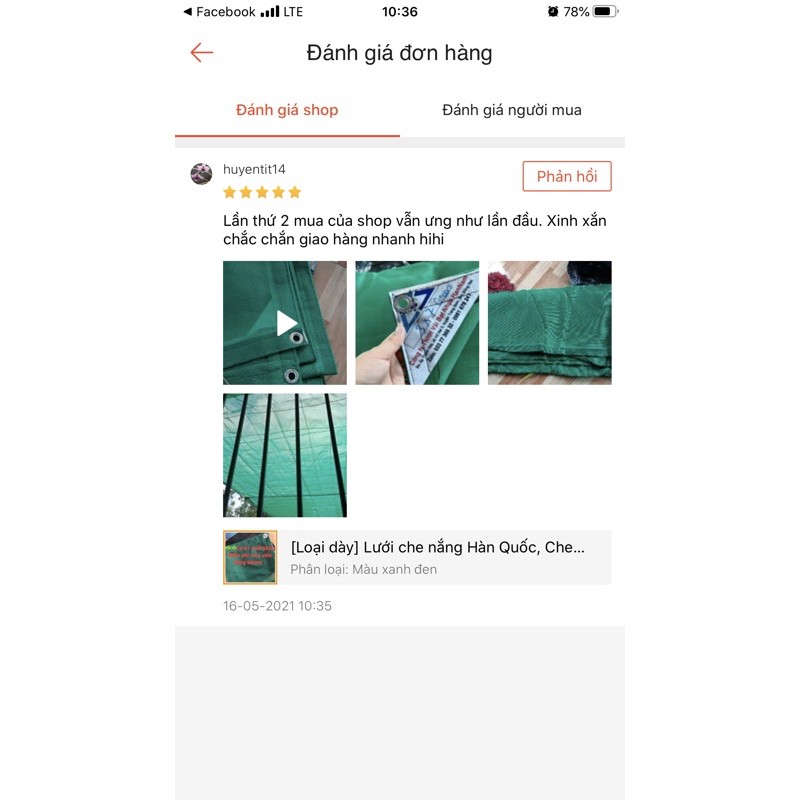Open the review photo with the hand-held label

(x=417, y=323)
